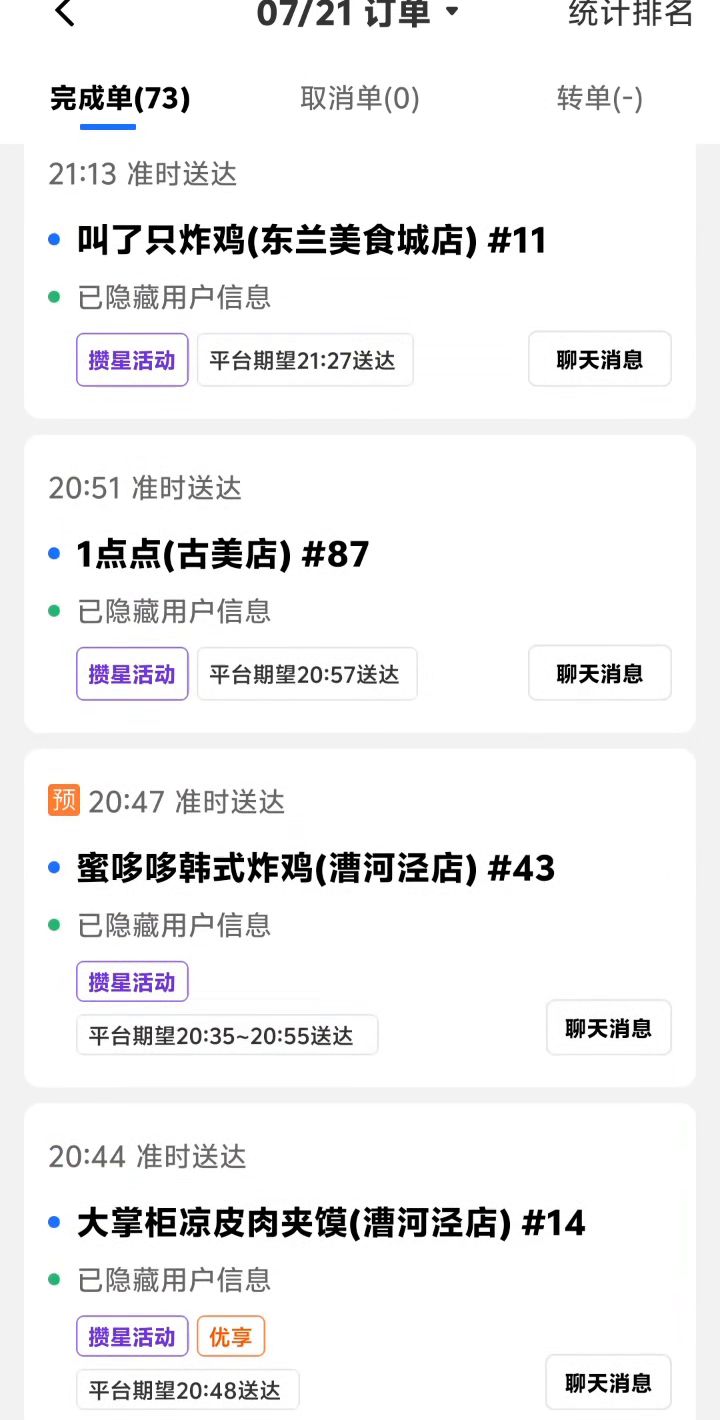Image resolution: width=720 pixels, height=1420 pixels.
Task: Open 聊天消息 for 1点点 order #87
Action: pos(599,673)
